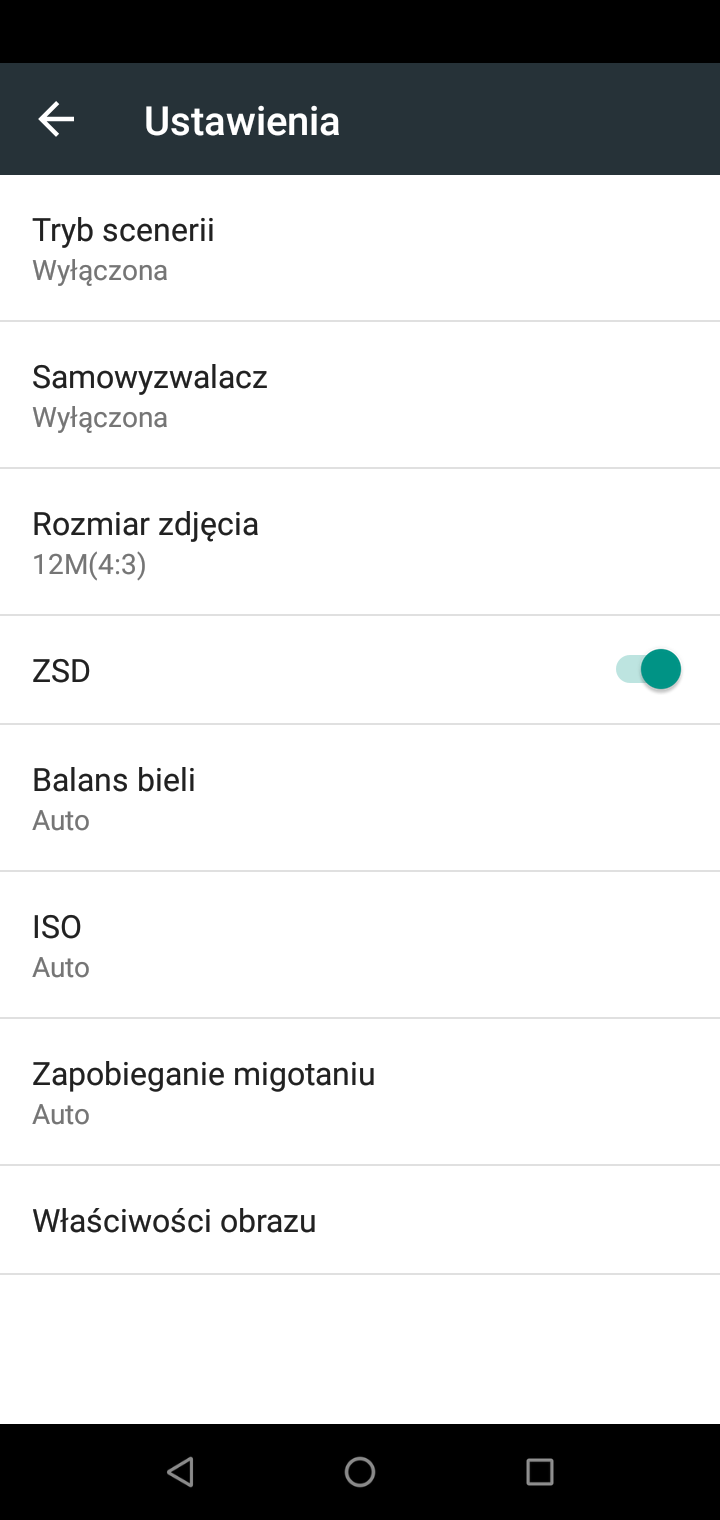This screenshot has height=1520, width=720.
Task: Select the ISO setting
Action: point(360,945)
